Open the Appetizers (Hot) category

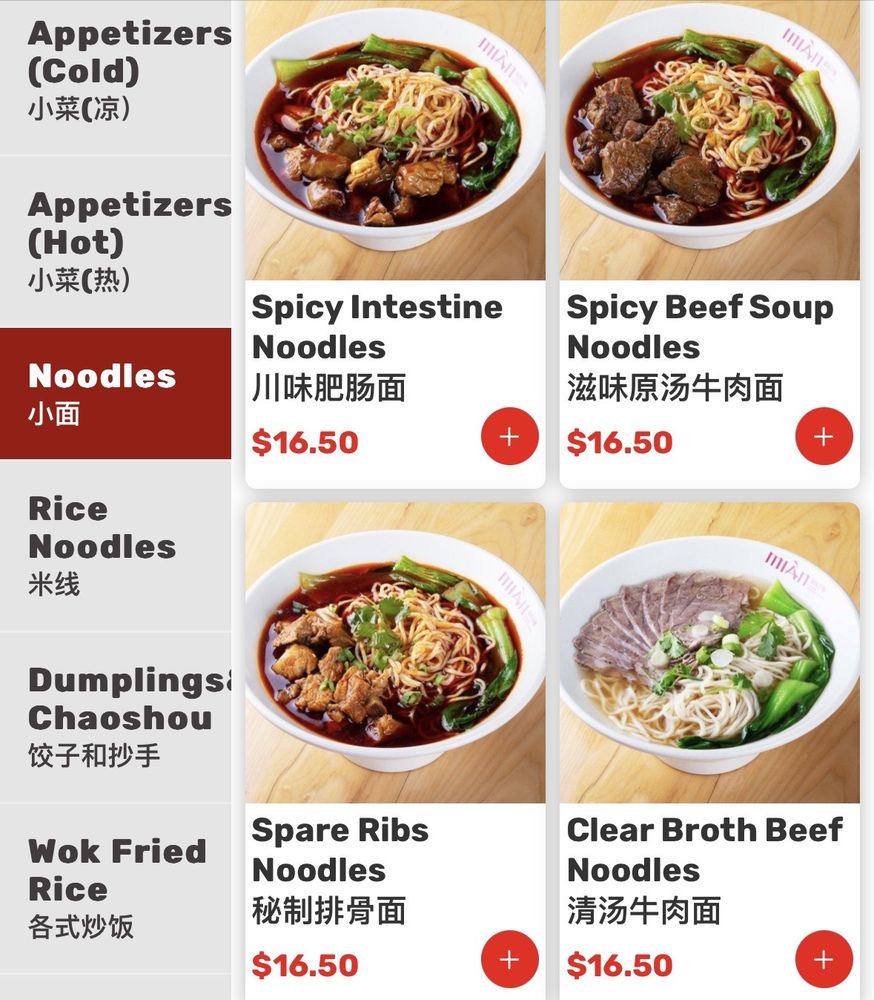115,241
